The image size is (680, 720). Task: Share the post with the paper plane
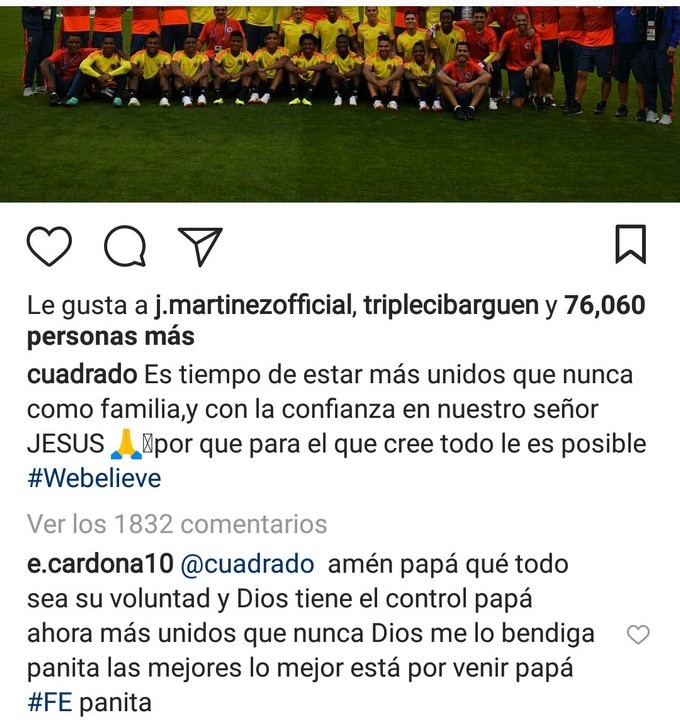200,245
